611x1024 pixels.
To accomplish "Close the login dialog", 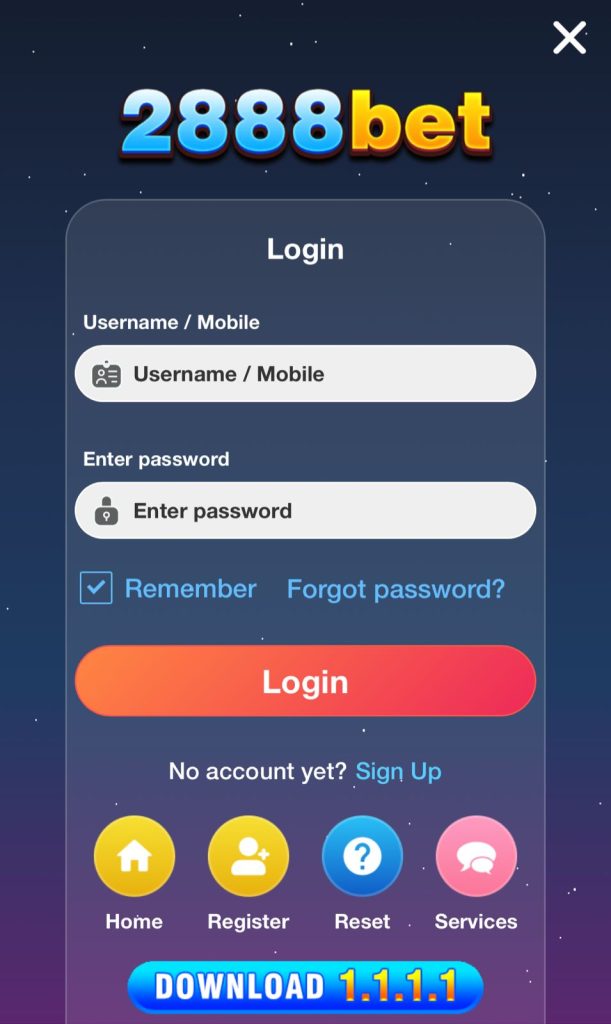I will pyautogui.click(x=569, y=38).
